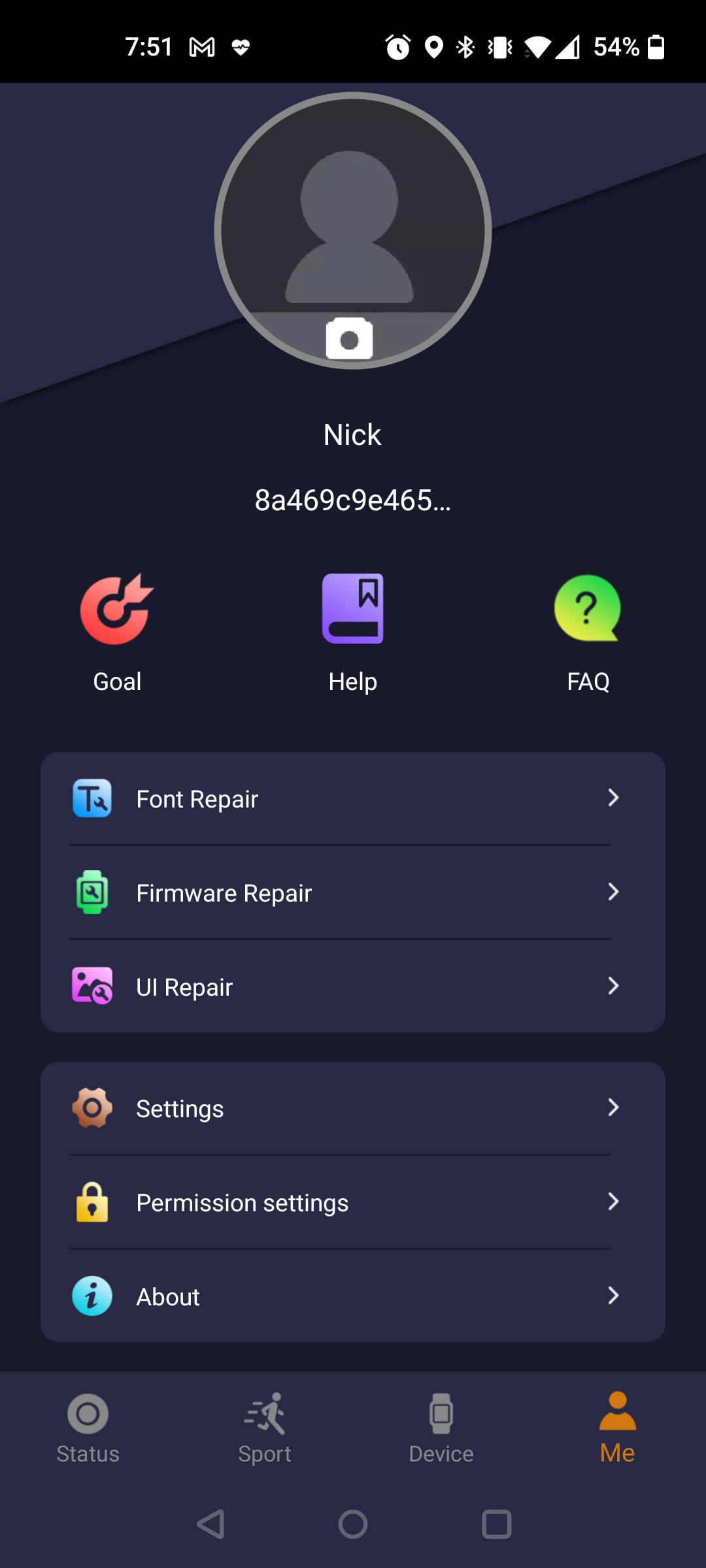Go to the system home screen

coord(353,1524)
